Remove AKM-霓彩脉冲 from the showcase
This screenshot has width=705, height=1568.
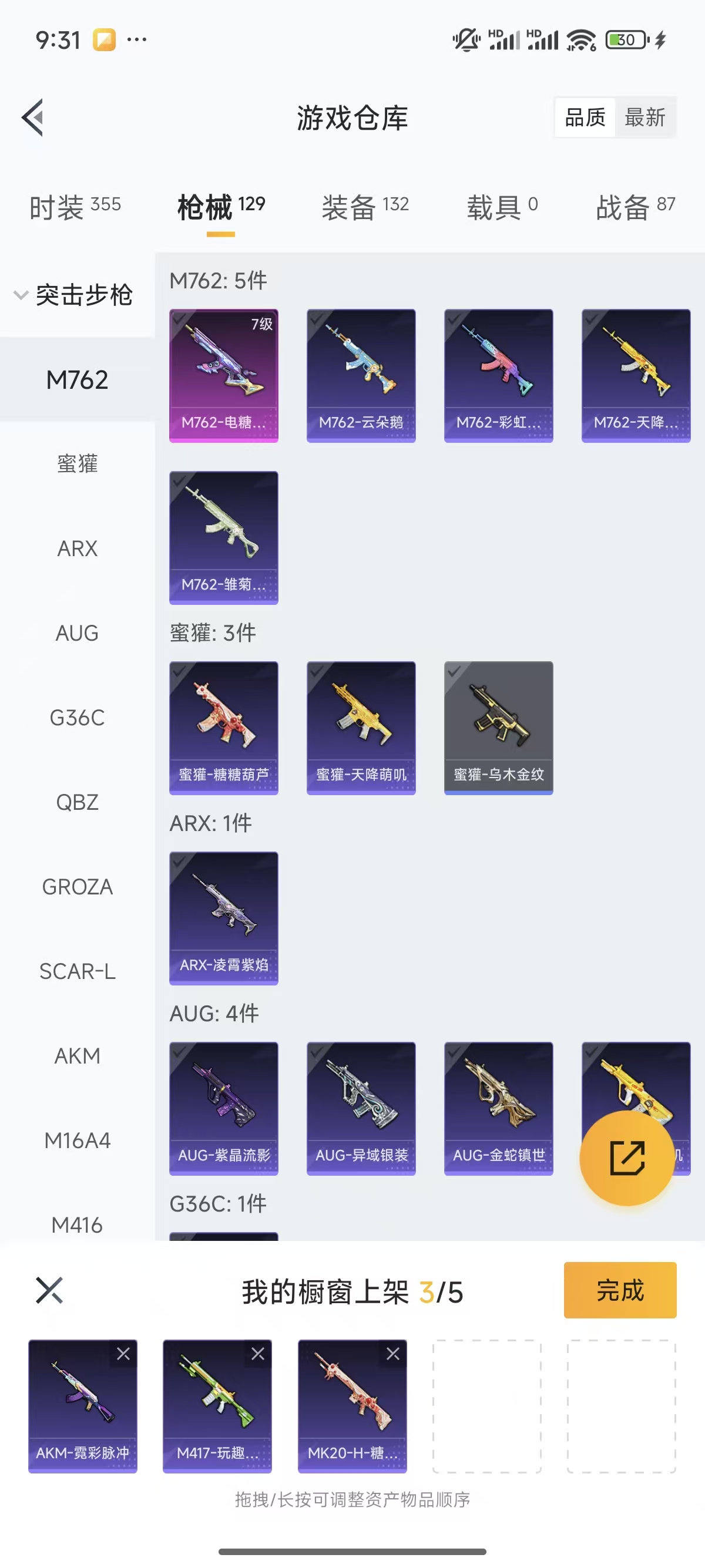point(123,1354)
